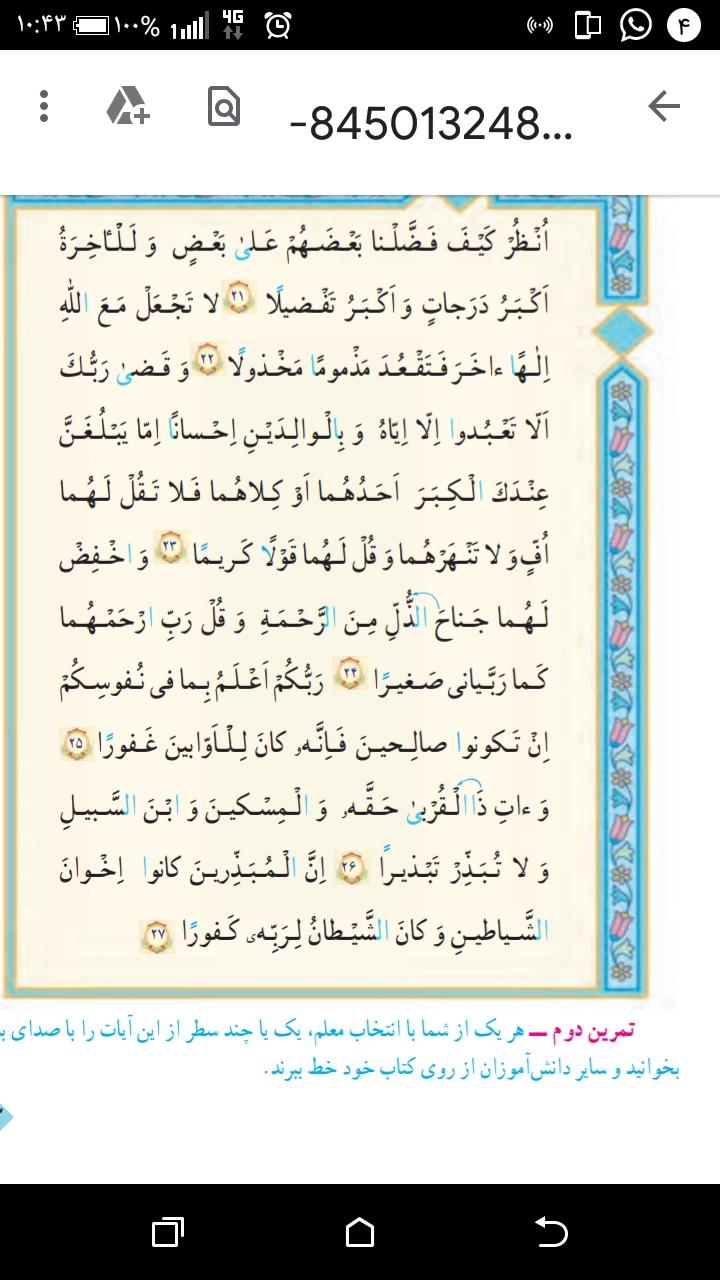This screenshot has width=720, height=1280.
Task: Search inside the document
Action: (x=224, y=106)
